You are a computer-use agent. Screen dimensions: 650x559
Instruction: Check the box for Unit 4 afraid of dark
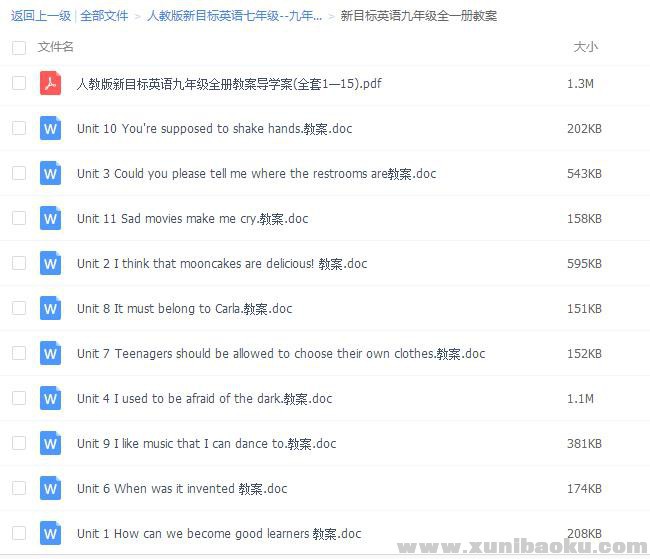19,398
